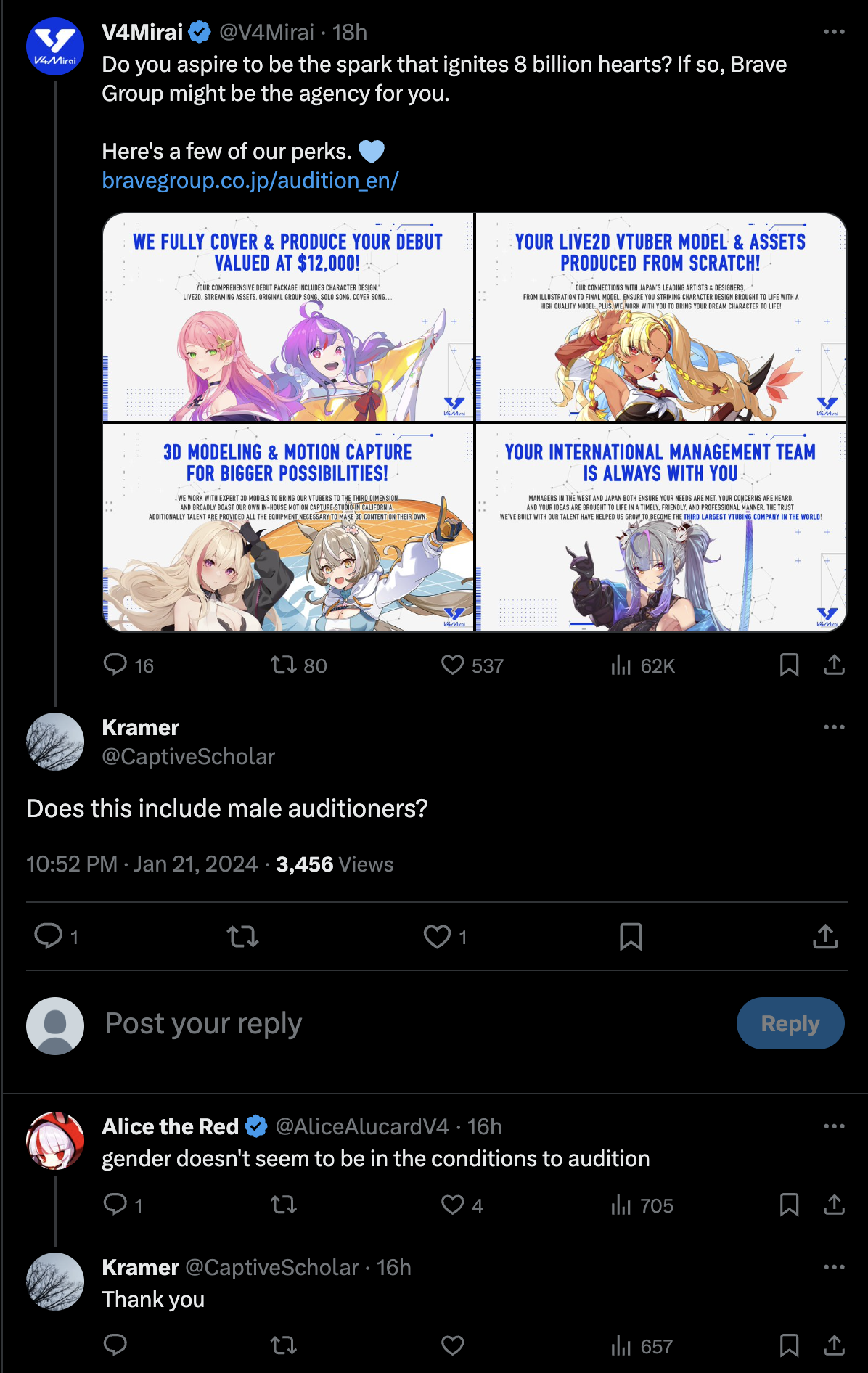868x1373 pixels.
Task: Open Alice the Red's profile
Action: [55, 1140]
